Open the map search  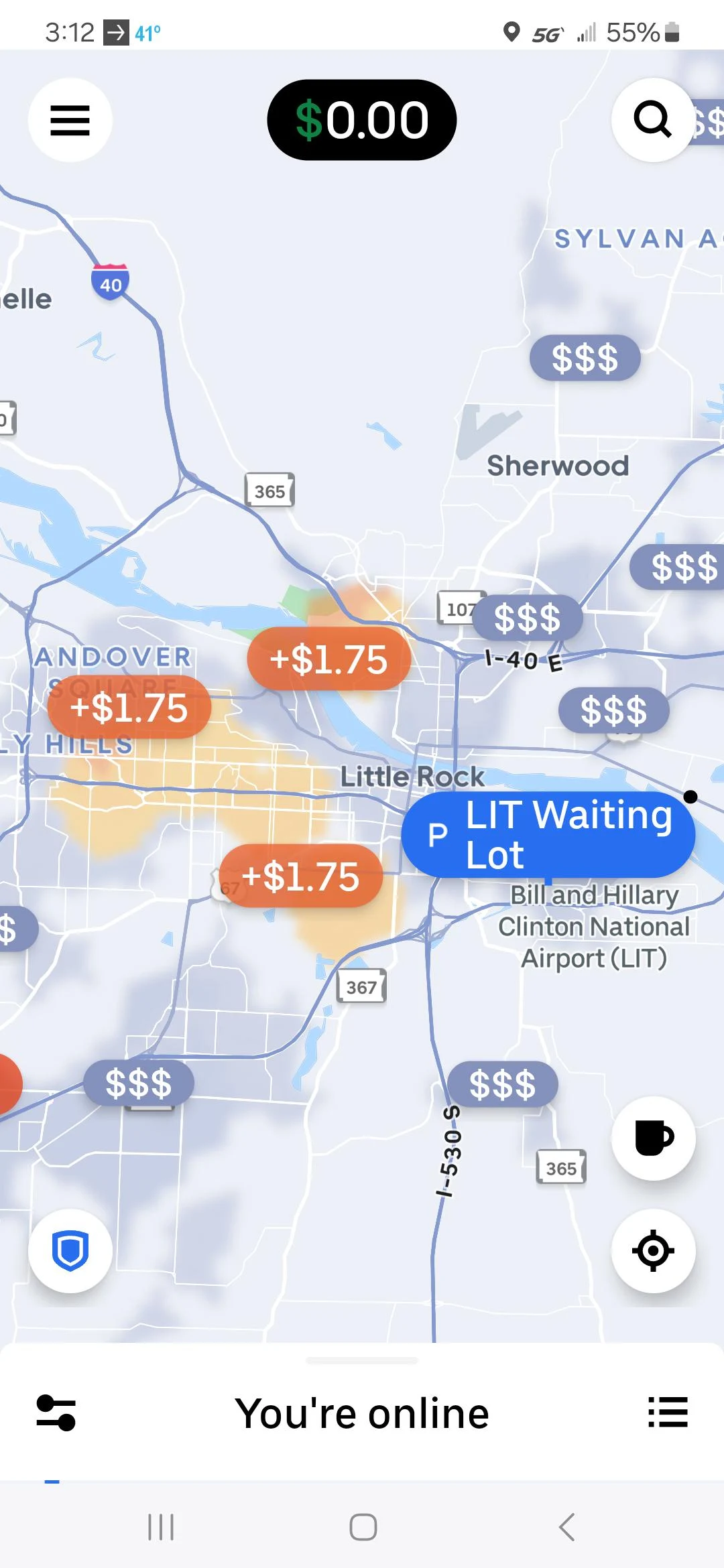click(x=652, y=120)
